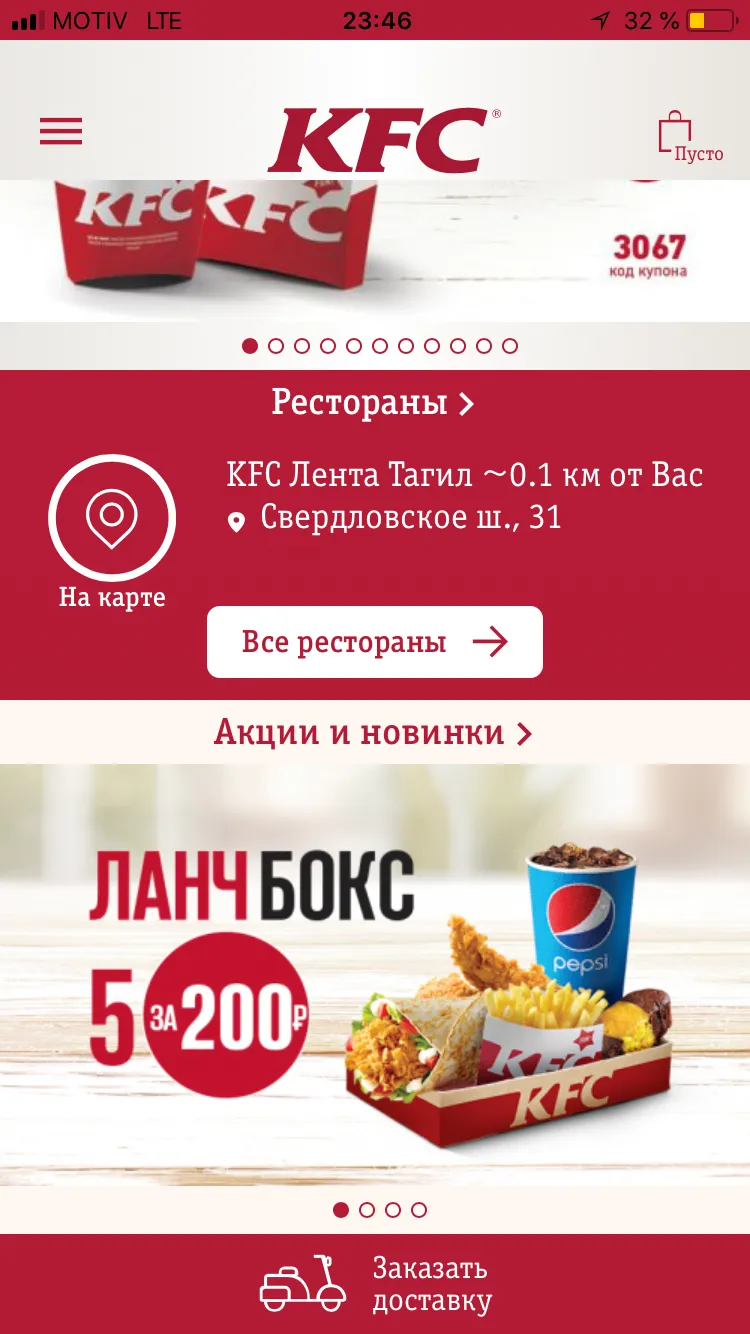Tap the Все рестораны button
This screenshot has width=750, height=1334.
375,642
